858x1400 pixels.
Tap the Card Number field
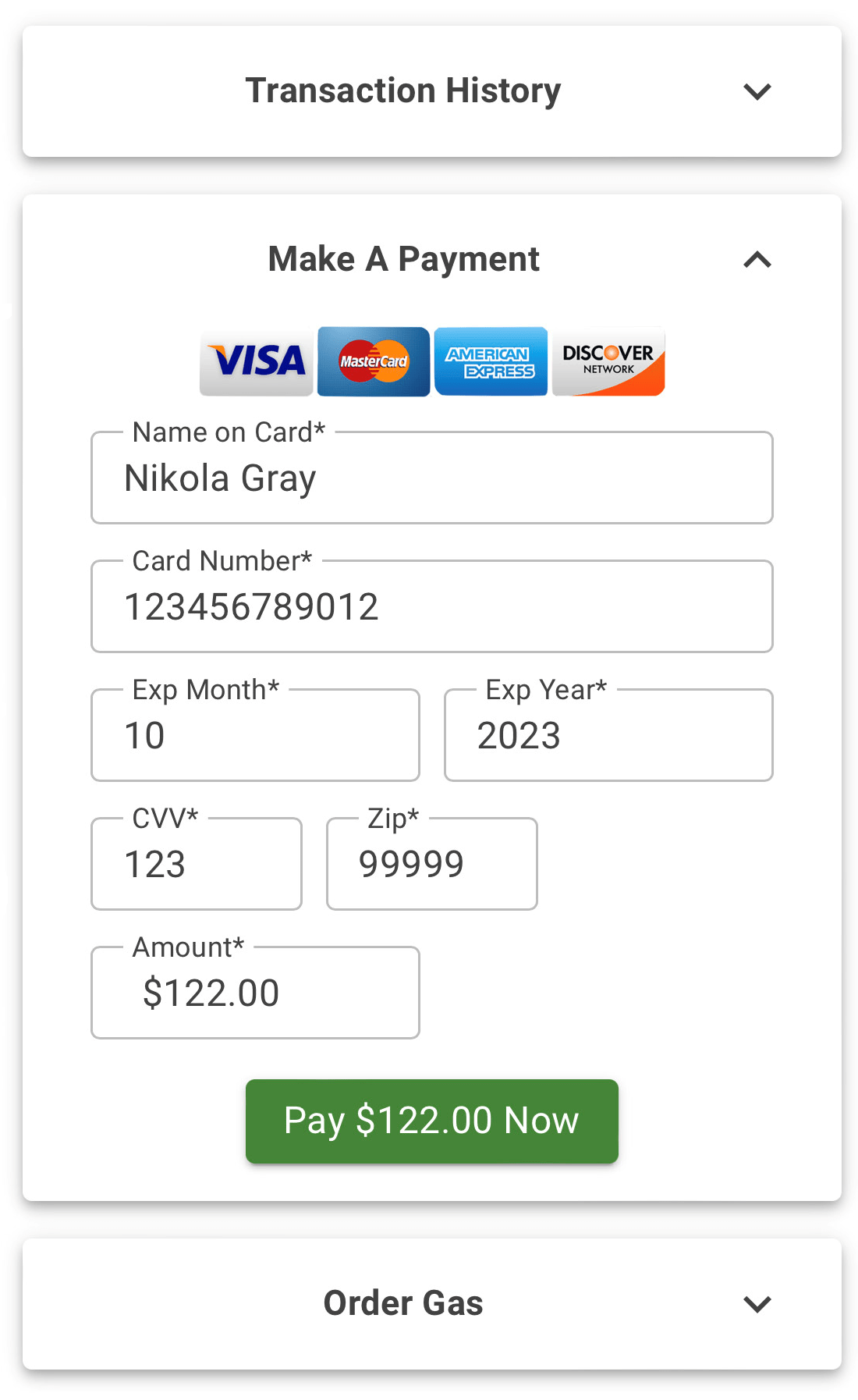431,607
